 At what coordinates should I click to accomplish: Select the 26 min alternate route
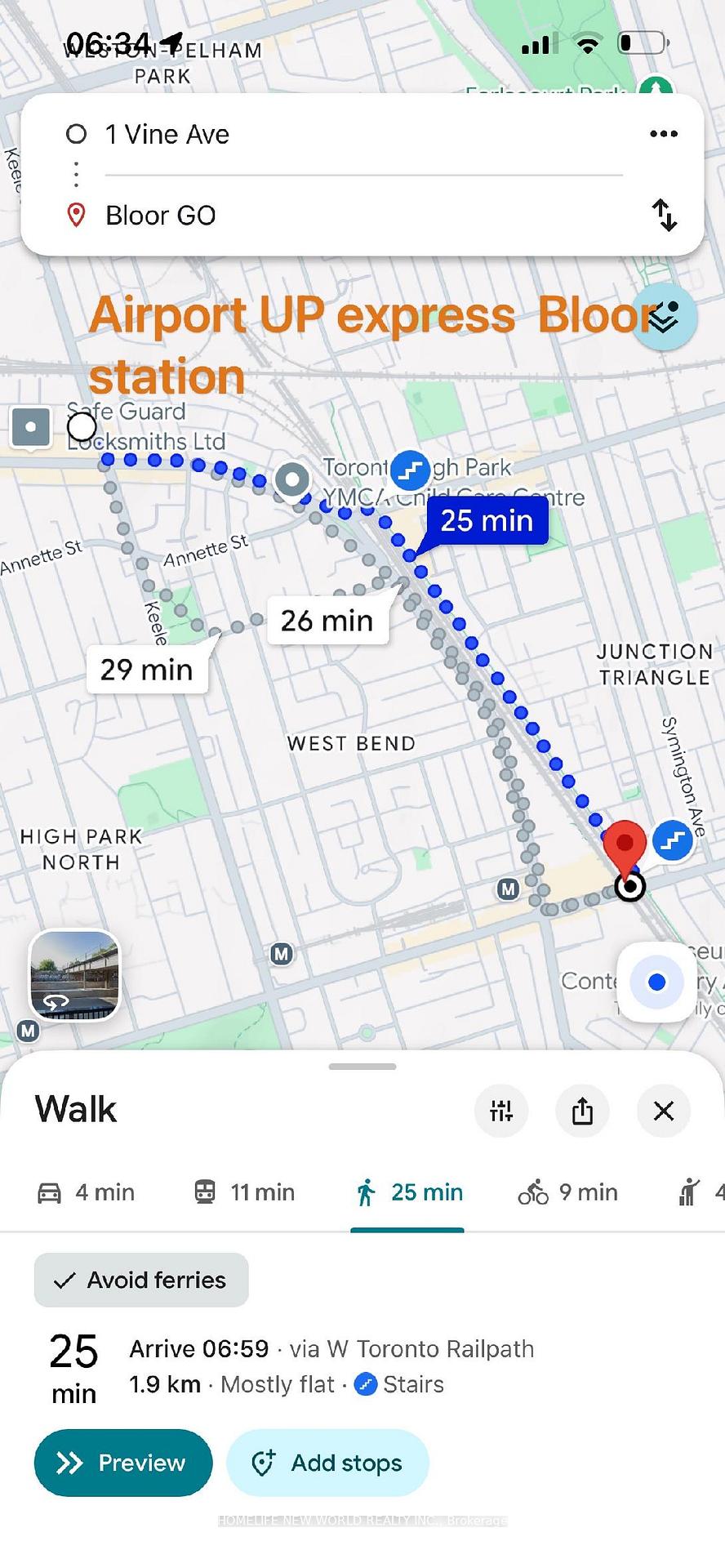pyautogui.click(x=327, y=621)
